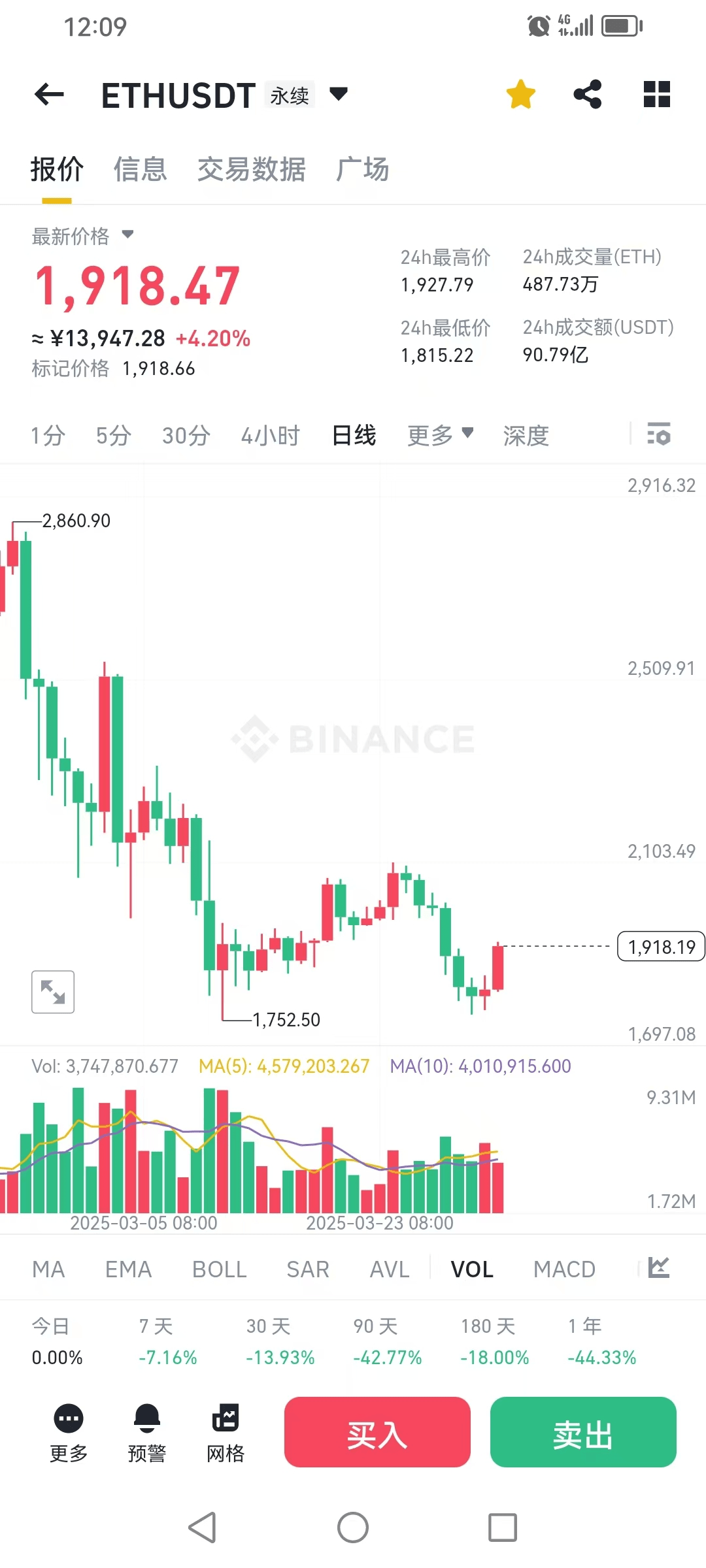Share this ETHUSDT chart

(x=587, y=95)
